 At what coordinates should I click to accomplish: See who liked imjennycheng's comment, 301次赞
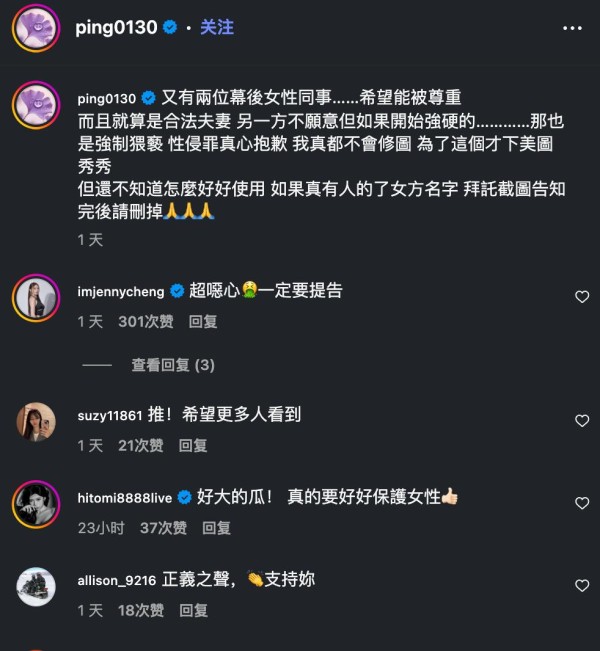click(x=145, y=322)
